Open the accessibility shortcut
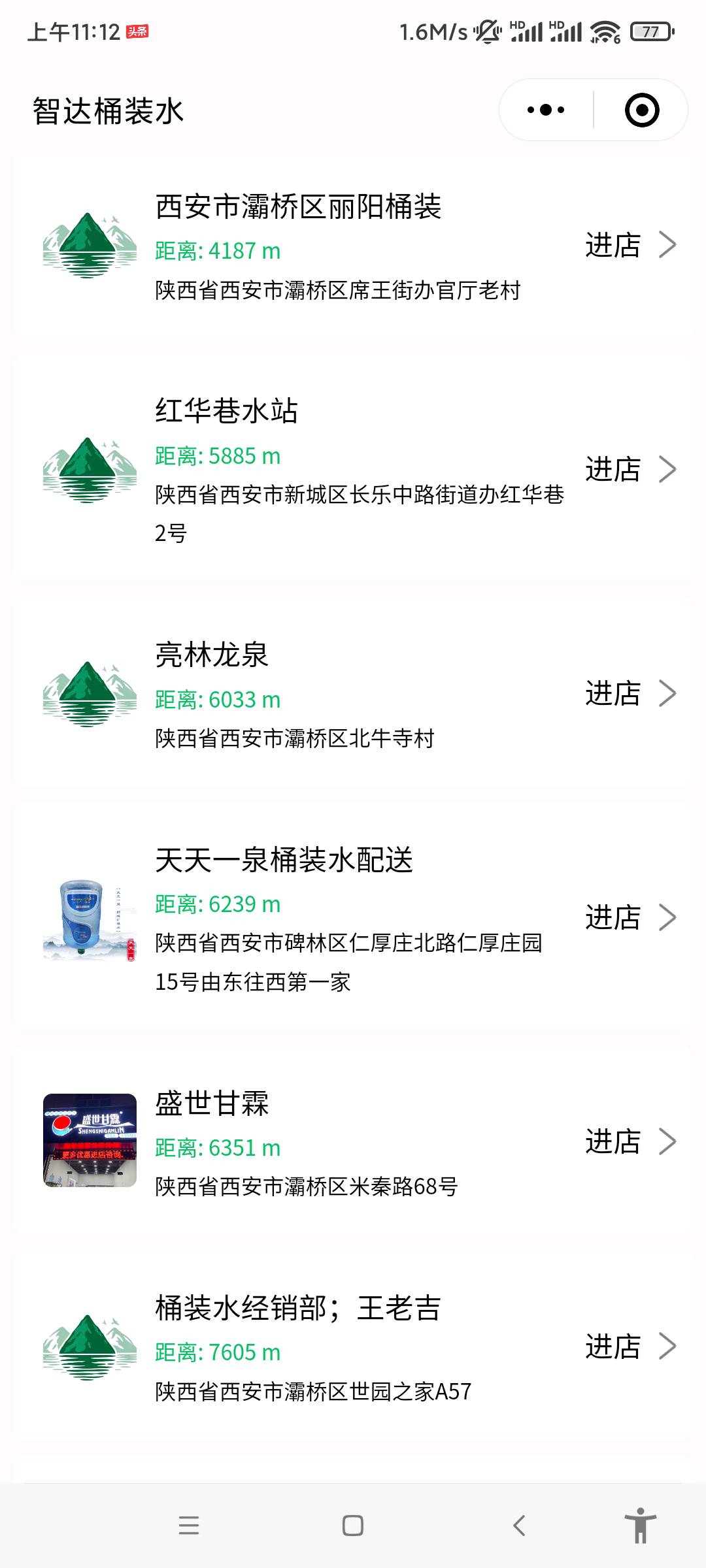706x1568 pixels. (640, 1526)
